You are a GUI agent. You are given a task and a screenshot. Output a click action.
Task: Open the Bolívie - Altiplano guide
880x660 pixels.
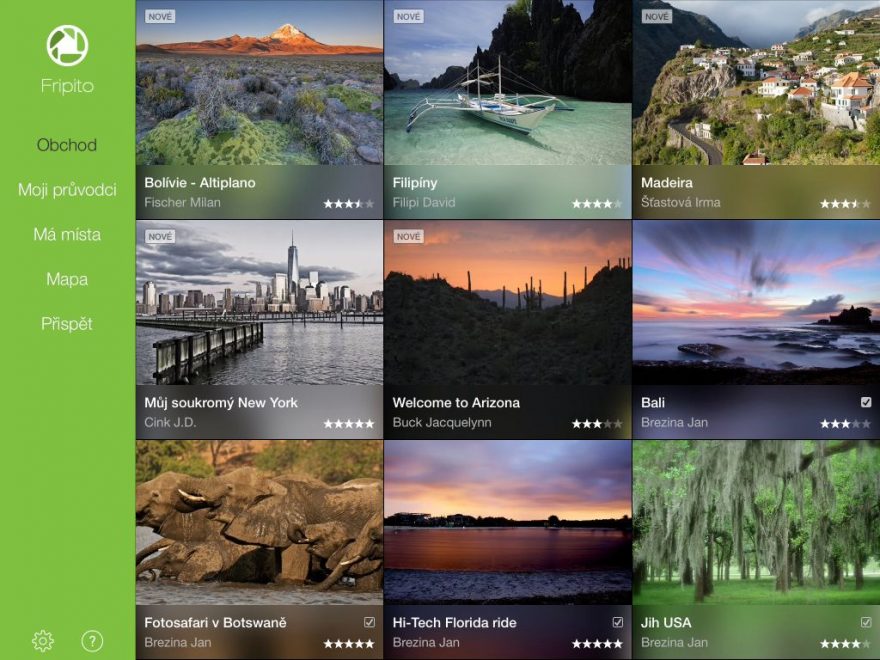point(259,110)
